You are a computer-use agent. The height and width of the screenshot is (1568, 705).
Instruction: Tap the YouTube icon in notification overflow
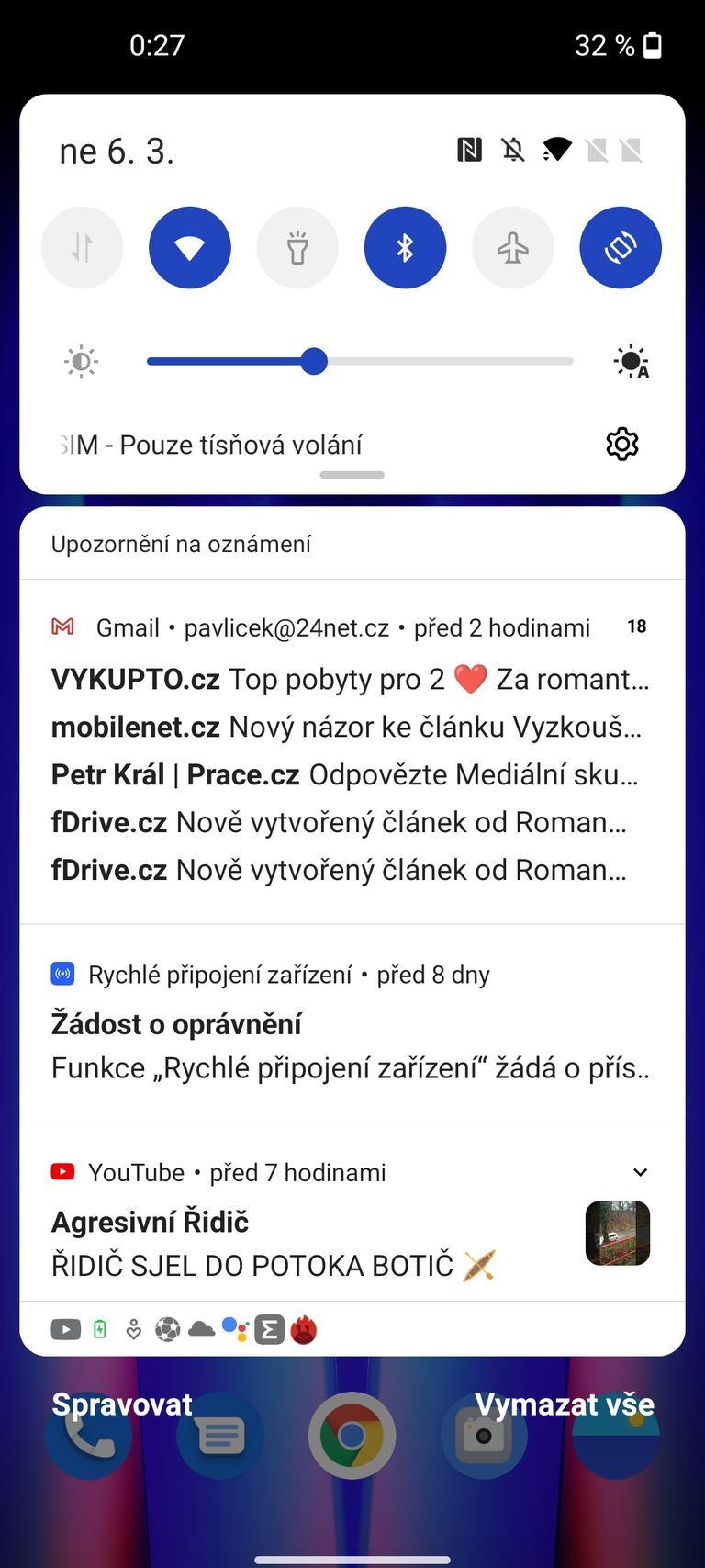65,1329
